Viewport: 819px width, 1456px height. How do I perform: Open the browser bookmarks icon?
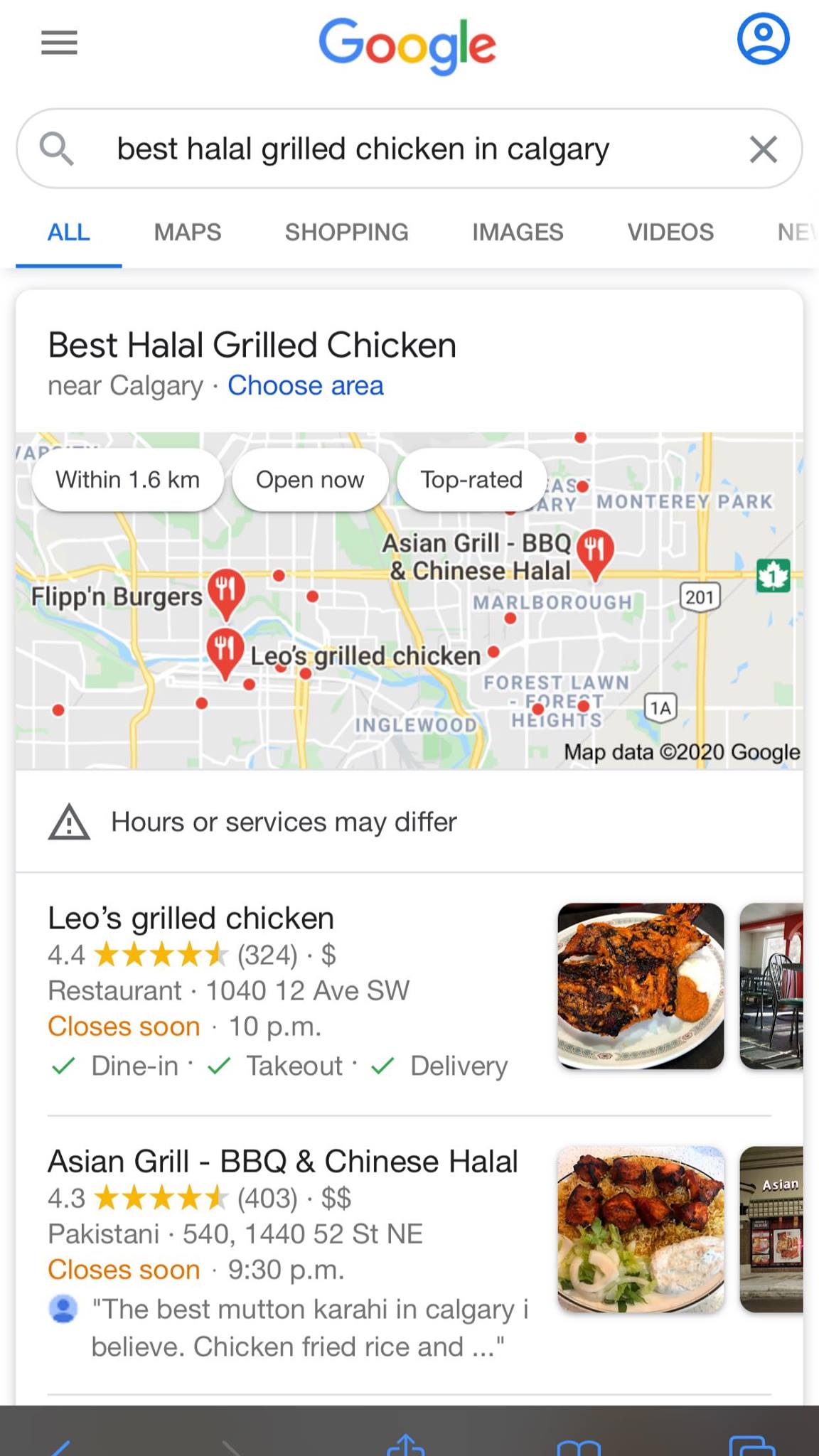tap(579, 1446)
